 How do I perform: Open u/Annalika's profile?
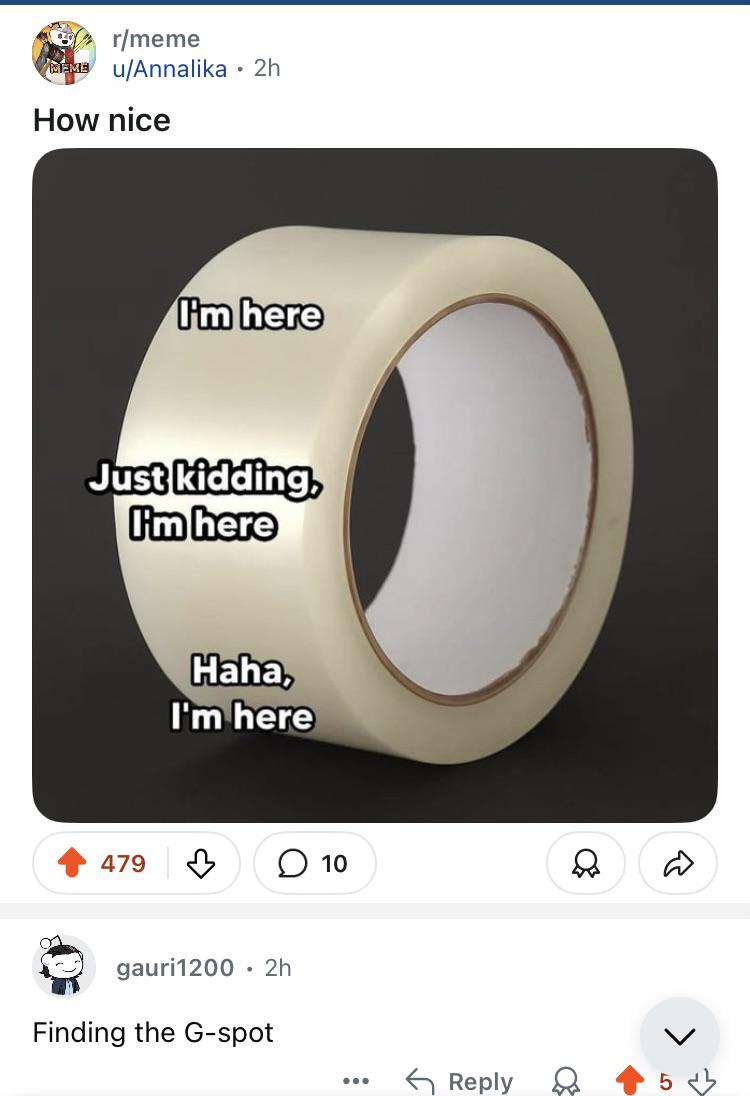coord(170,68)
